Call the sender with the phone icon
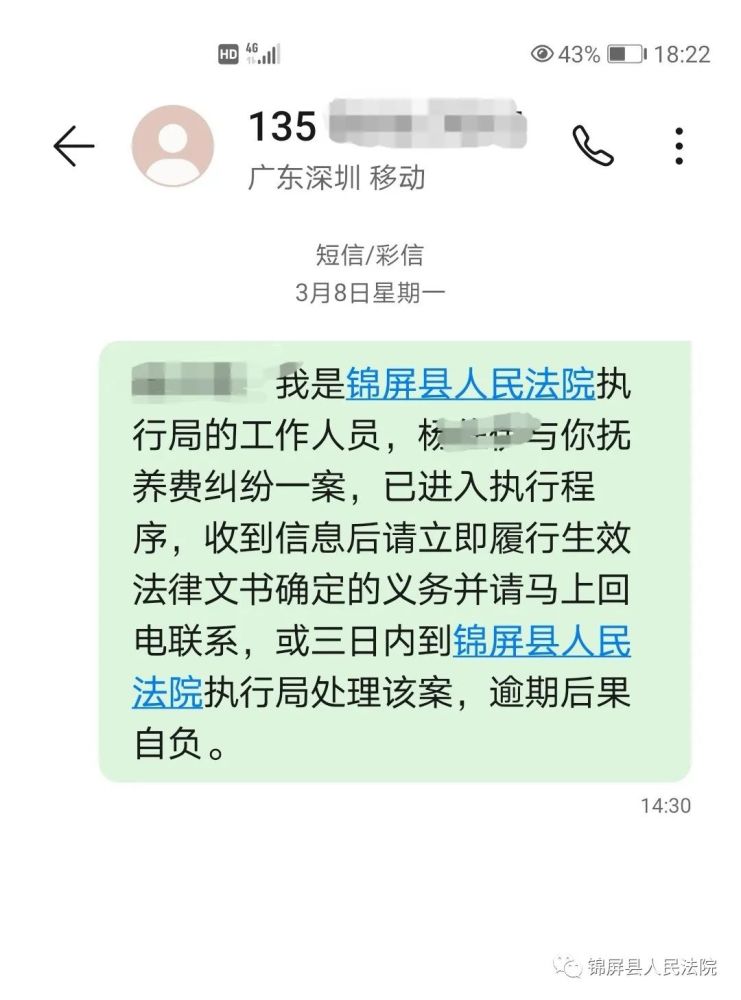The image size is (741, 1000). point(592,146)
